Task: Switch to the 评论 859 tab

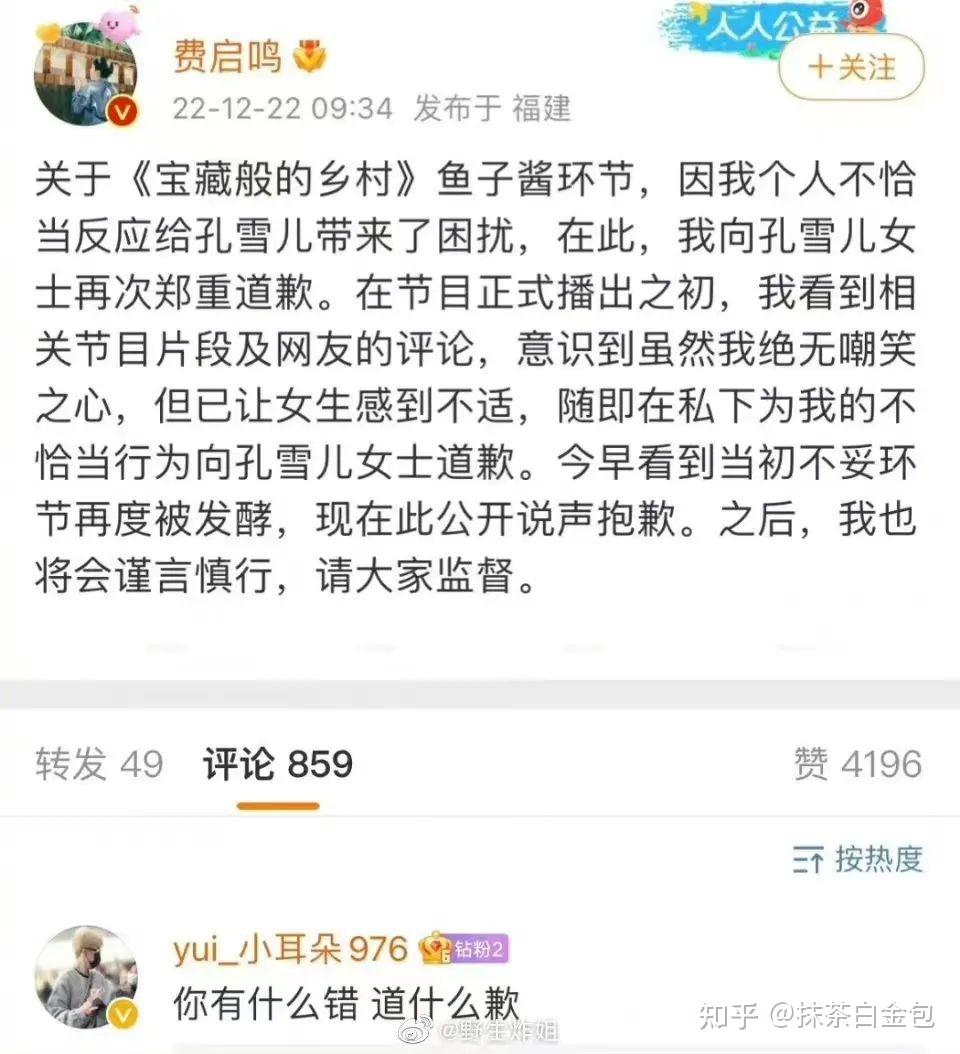Action: click(x=278, y=765)
